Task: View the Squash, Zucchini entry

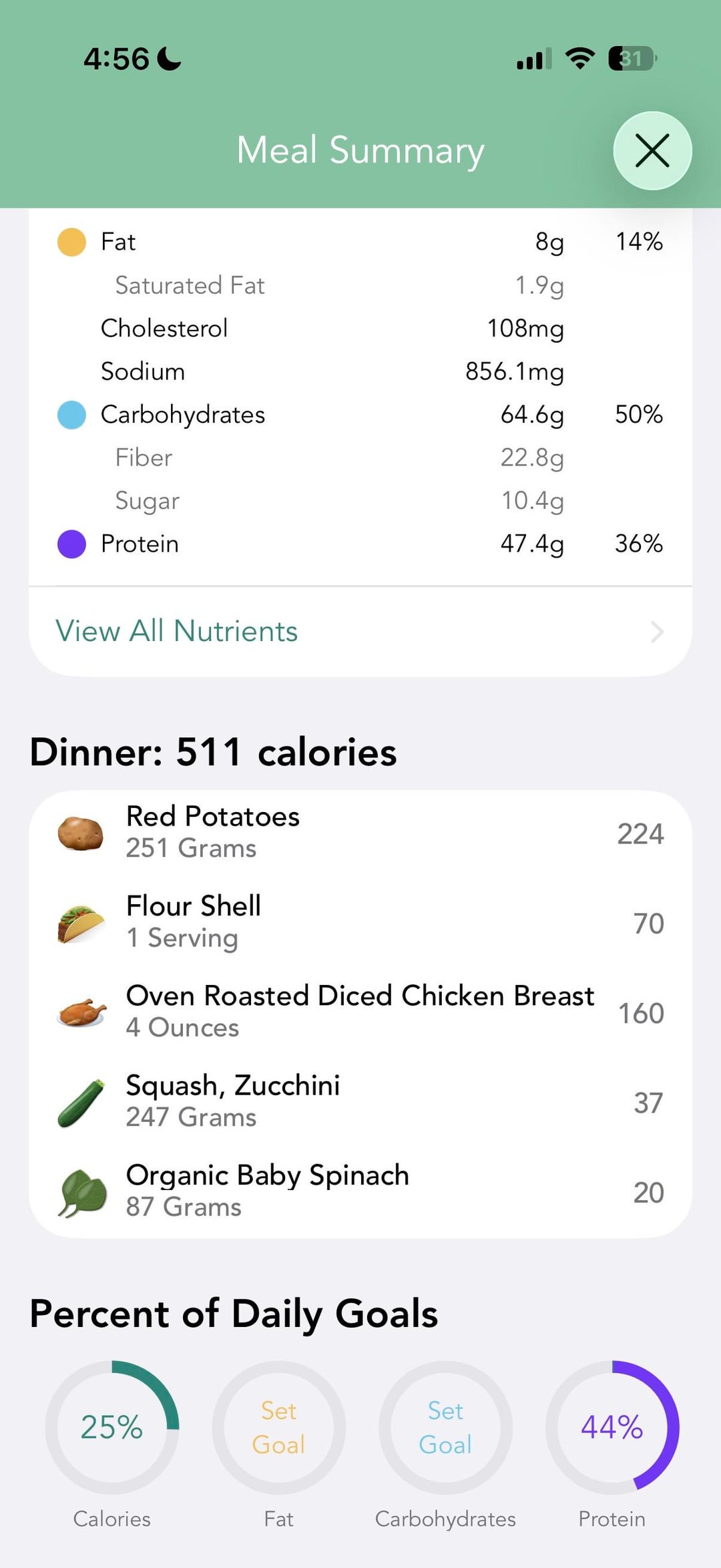Action: pyautogui.click(x=360, y=1101)
